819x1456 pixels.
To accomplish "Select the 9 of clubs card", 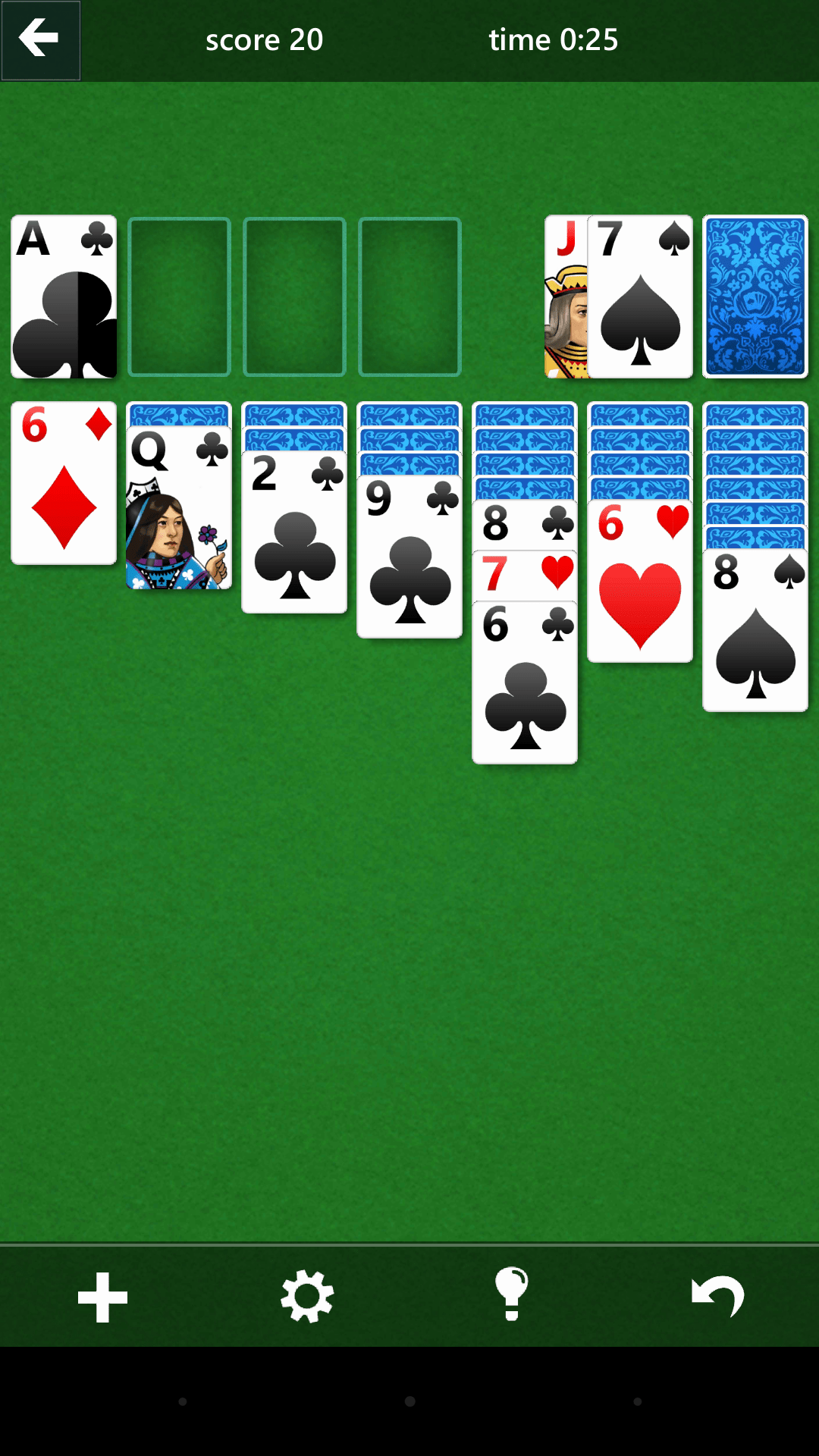I will (409, 557).
